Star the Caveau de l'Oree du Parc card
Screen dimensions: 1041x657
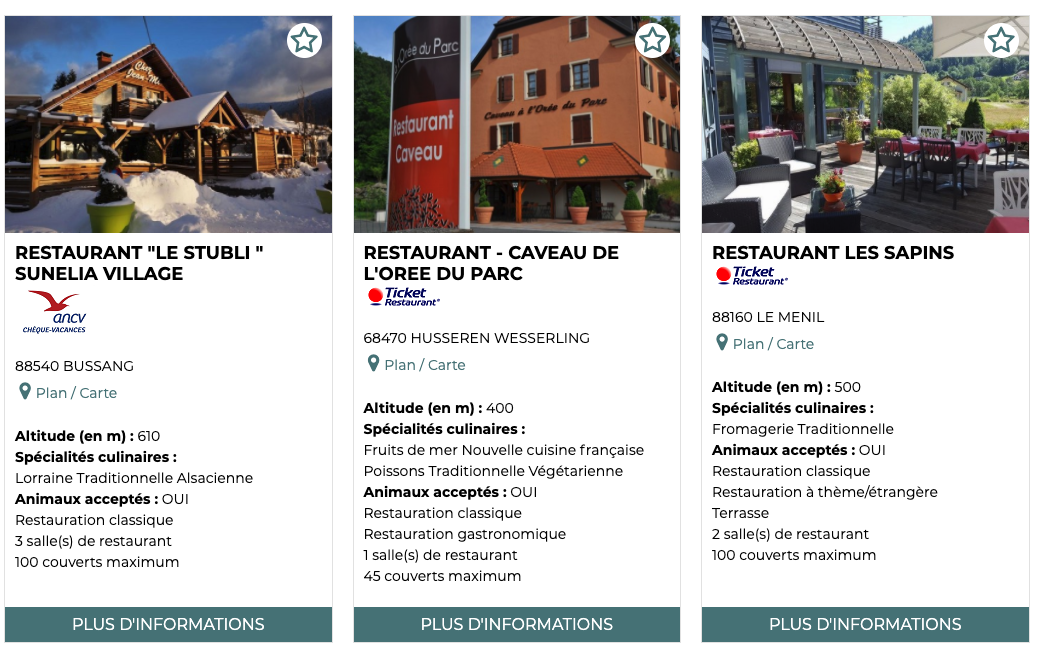tap(652, 41)
